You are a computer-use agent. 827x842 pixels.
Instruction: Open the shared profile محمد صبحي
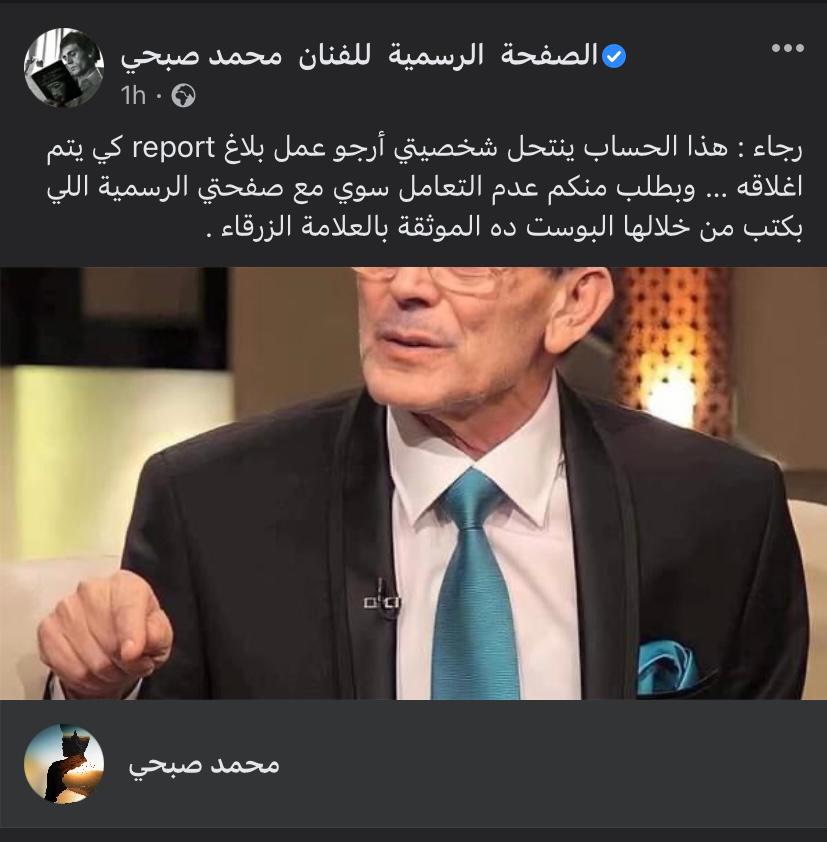(x=204, y=765)
